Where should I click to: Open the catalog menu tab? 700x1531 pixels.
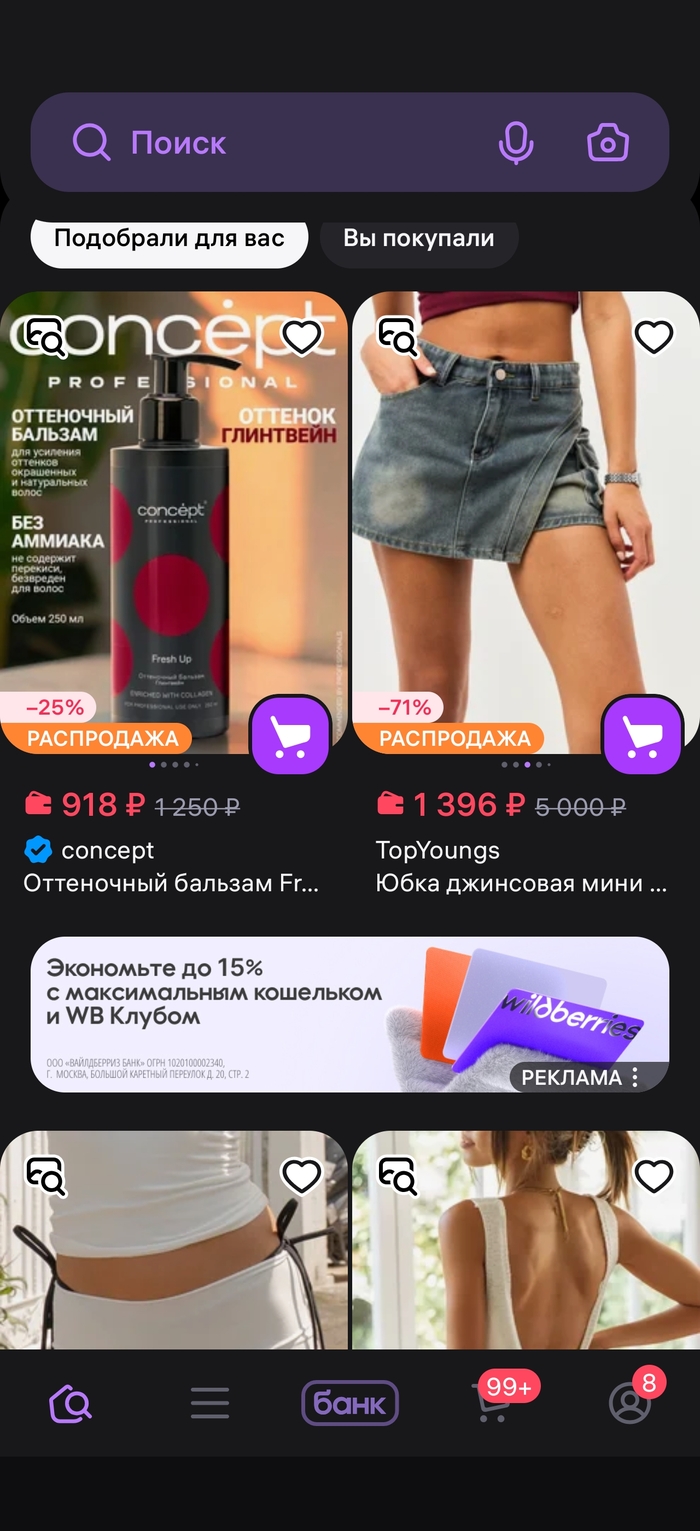[210, 1403]
